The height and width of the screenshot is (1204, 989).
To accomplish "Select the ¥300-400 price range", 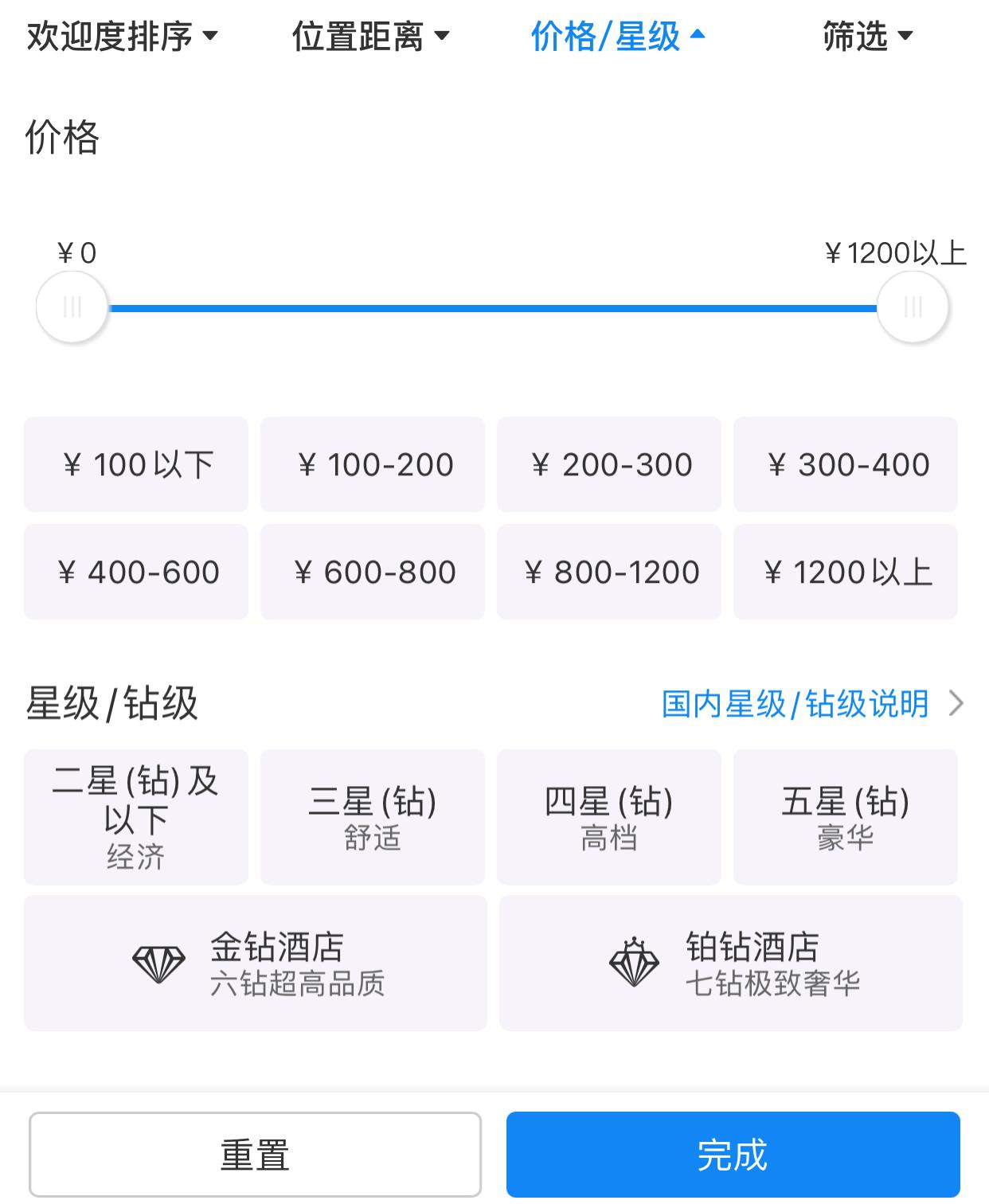I will 846,464.
